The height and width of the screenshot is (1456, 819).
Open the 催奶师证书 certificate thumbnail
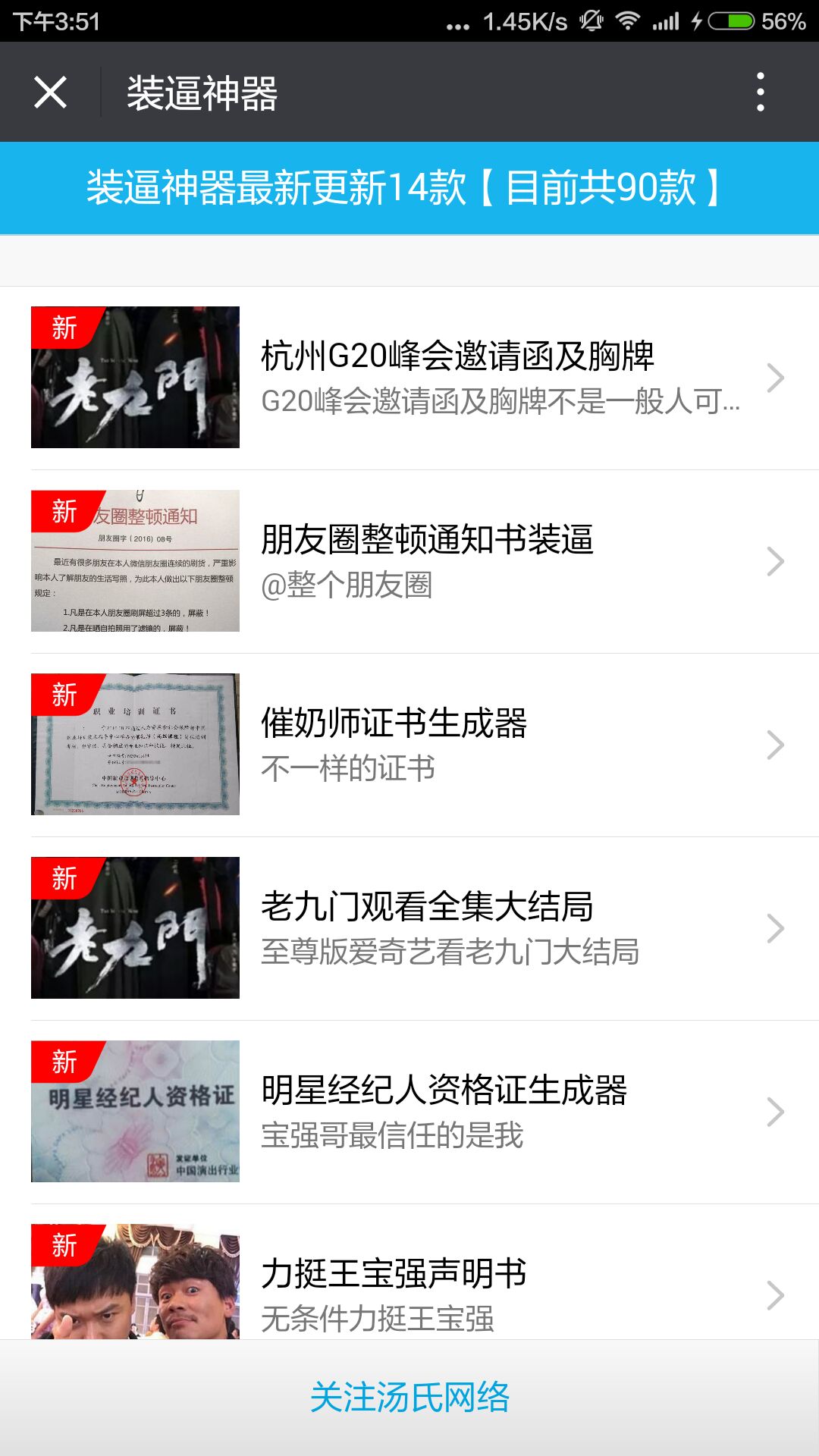[136, 743]
